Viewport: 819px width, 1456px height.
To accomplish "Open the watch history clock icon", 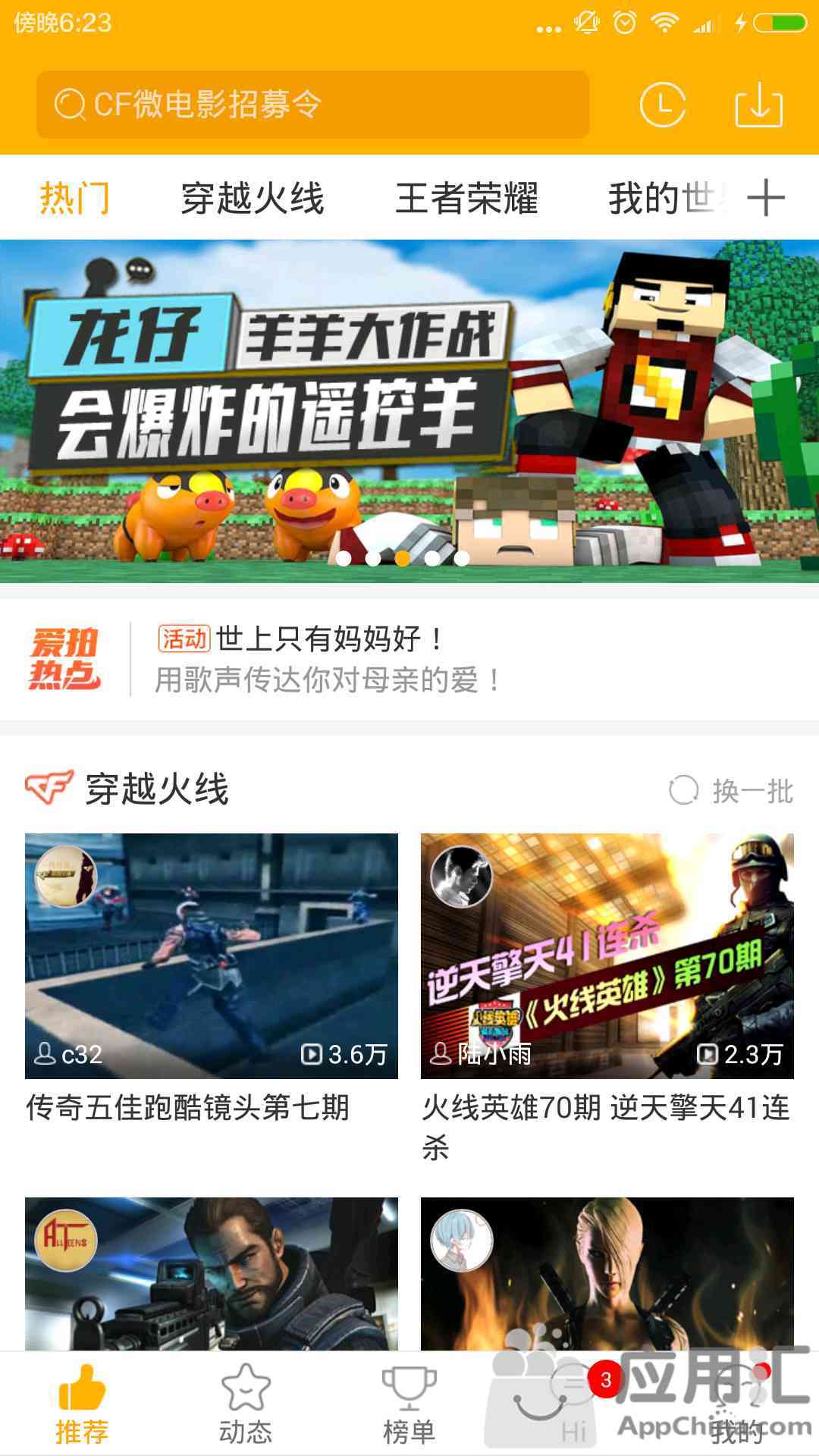I will (662, 105).
